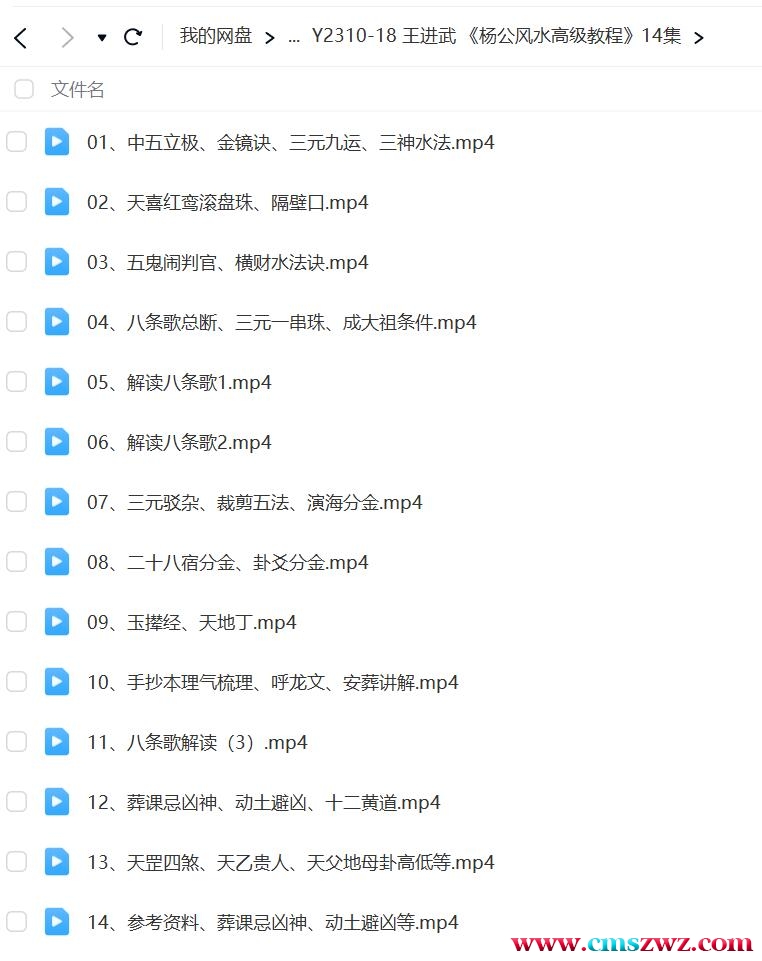The image size is (762, 961).
Task: Play 06、解读八条歌2.mp4
Action: pyautogui.click(x=179, y=442)
